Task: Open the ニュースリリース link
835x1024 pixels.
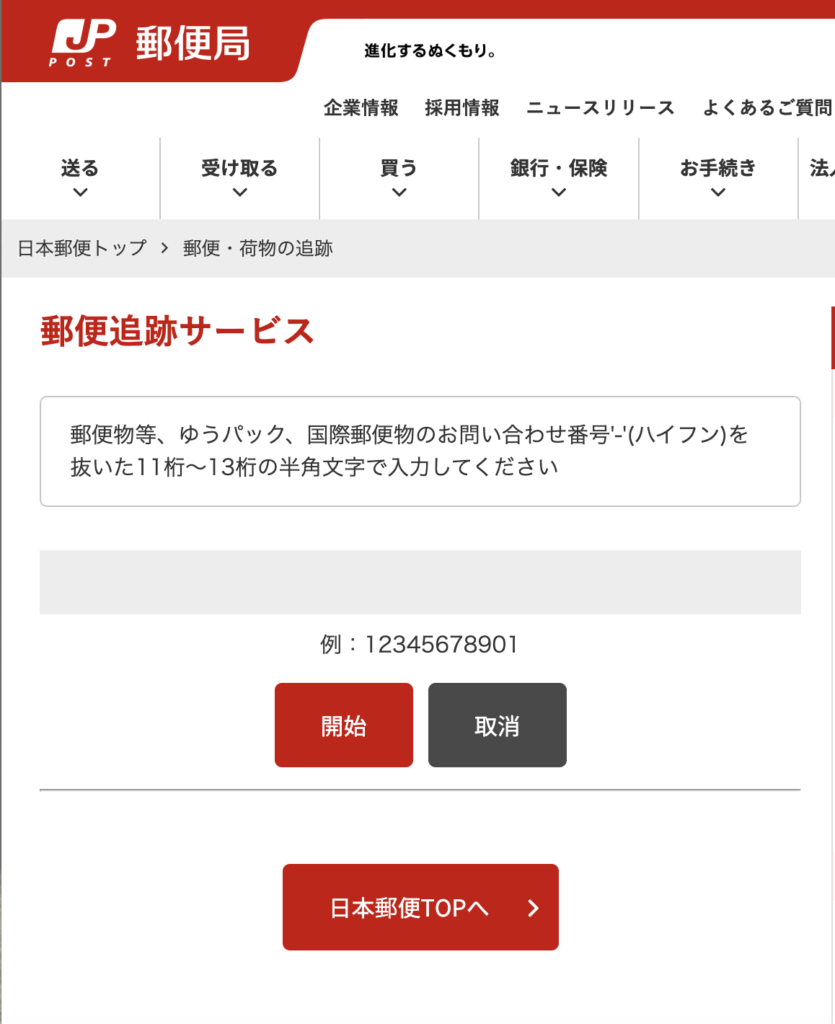Action: pos(600,108)
